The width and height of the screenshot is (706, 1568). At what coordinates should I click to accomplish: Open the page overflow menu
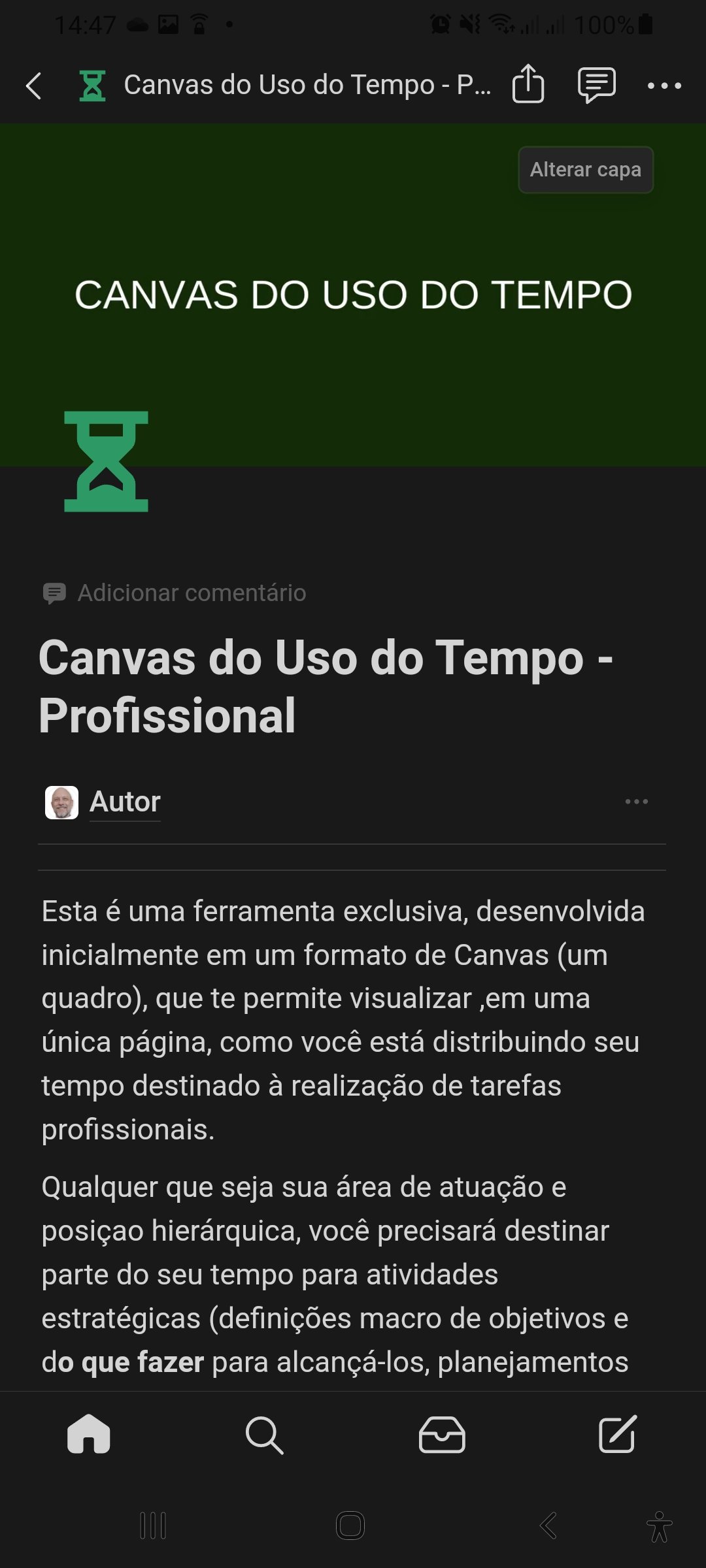[x=664, y=86]
